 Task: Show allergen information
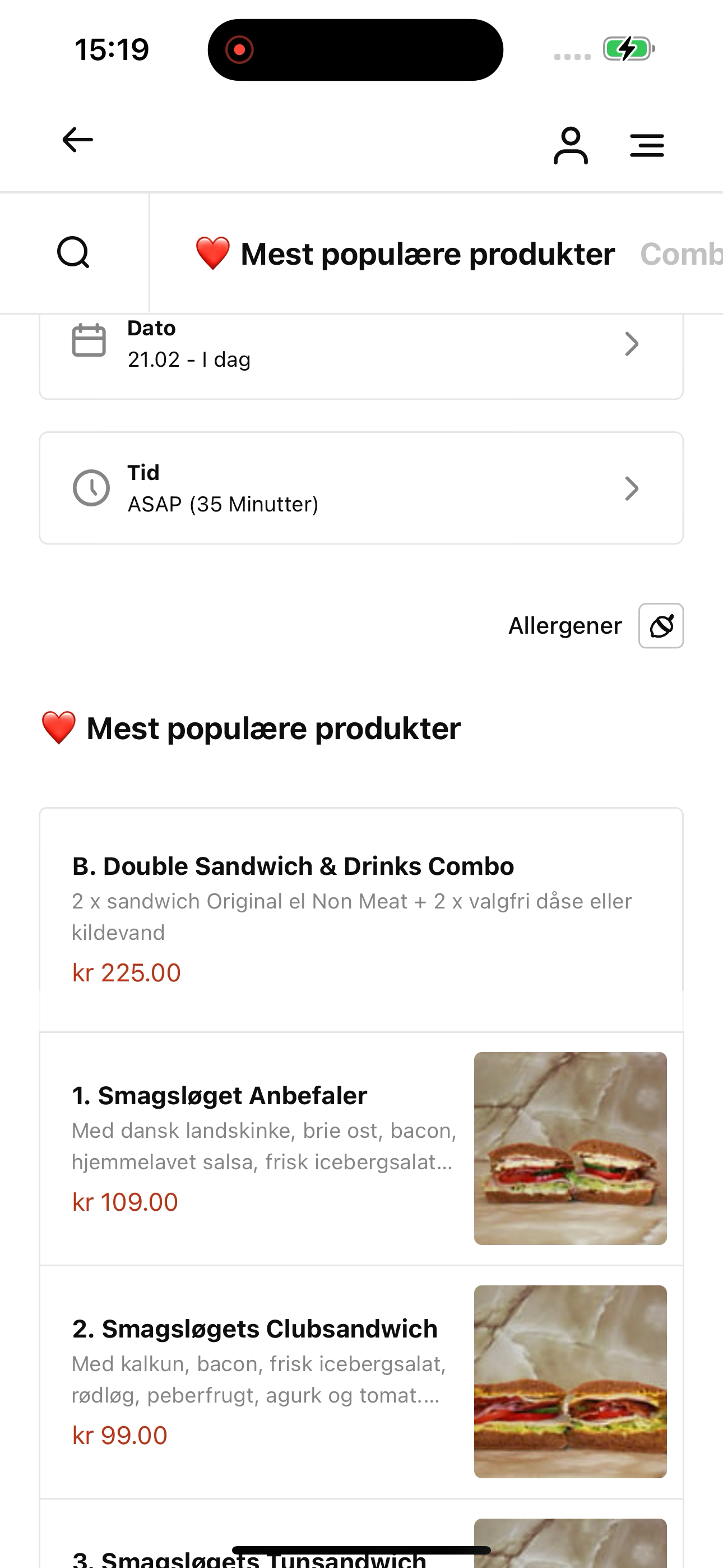coord(660,626)
